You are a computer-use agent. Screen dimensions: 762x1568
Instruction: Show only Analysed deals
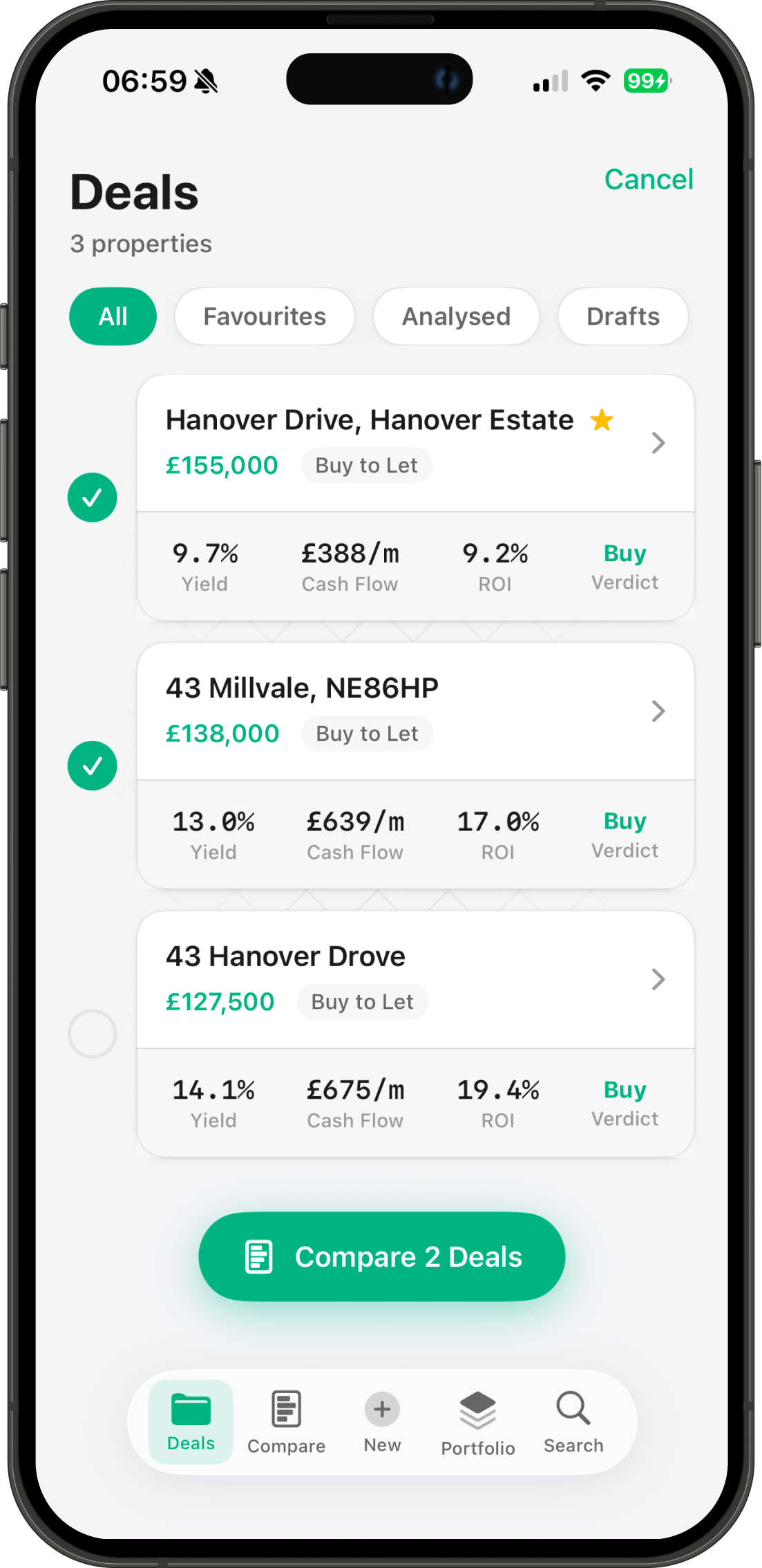pos(456,317)
